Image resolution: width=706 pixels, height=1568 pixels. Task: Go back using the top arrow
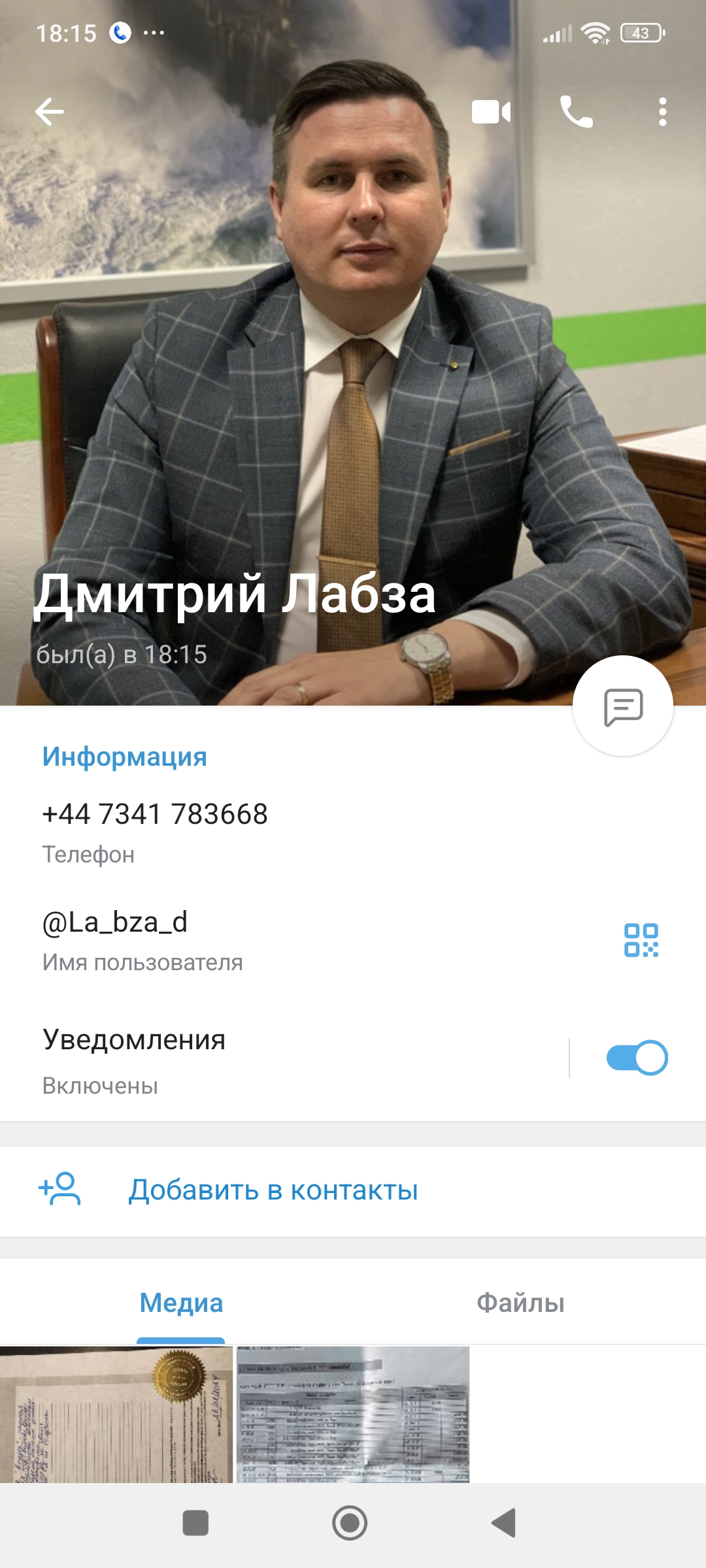click(50, 112)
